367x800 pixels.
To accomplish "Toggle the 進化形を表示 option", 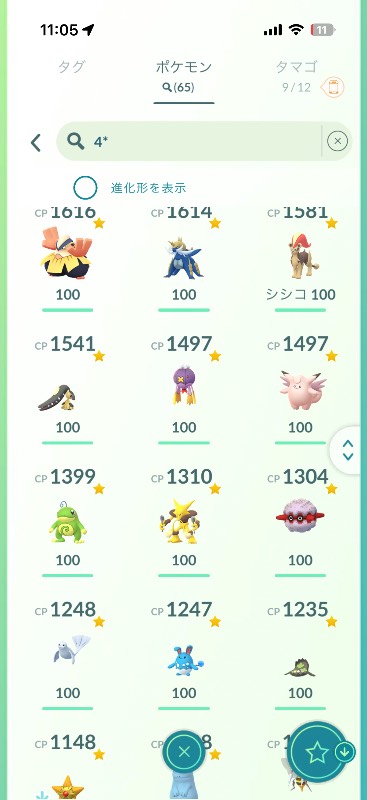I will (x=85, y=188).
